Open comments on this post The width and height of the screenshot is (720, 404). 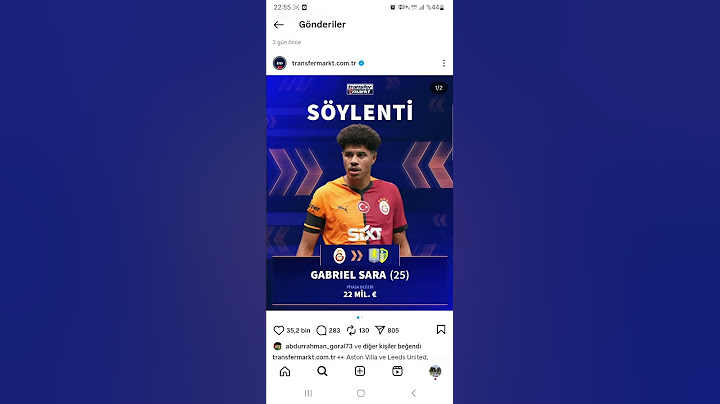(321, 330)
